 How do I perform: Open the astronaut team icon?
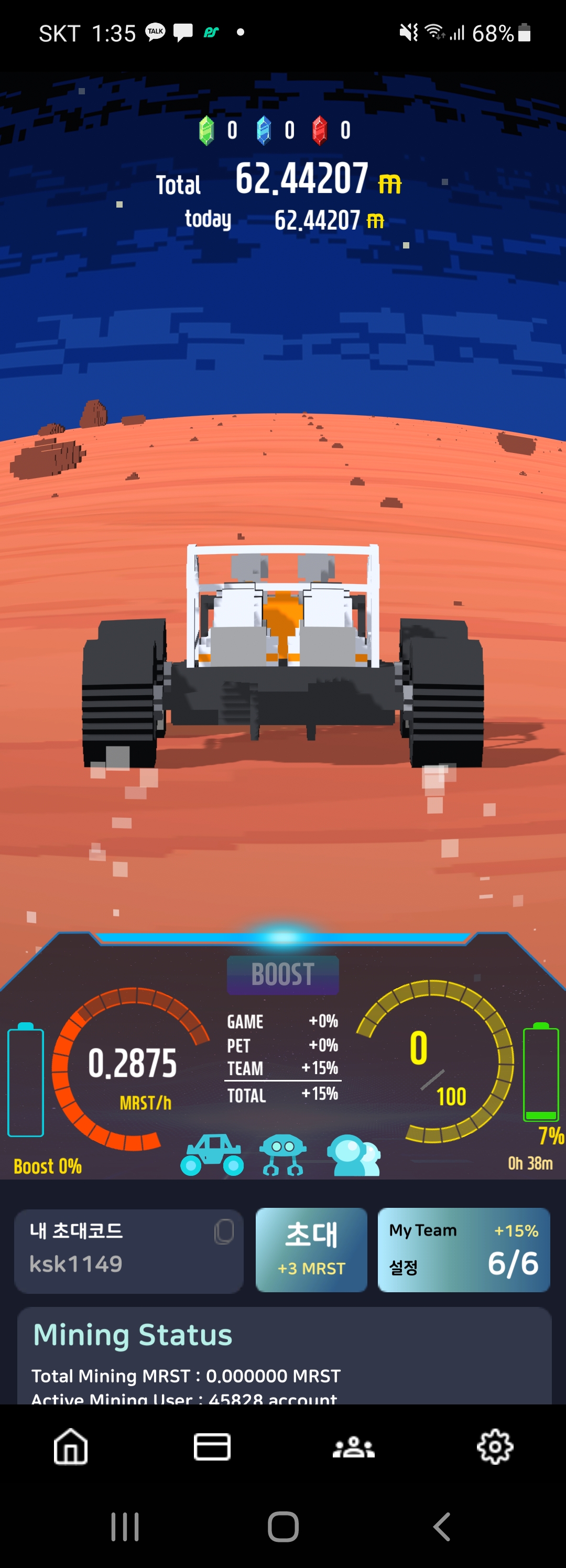354,1154
